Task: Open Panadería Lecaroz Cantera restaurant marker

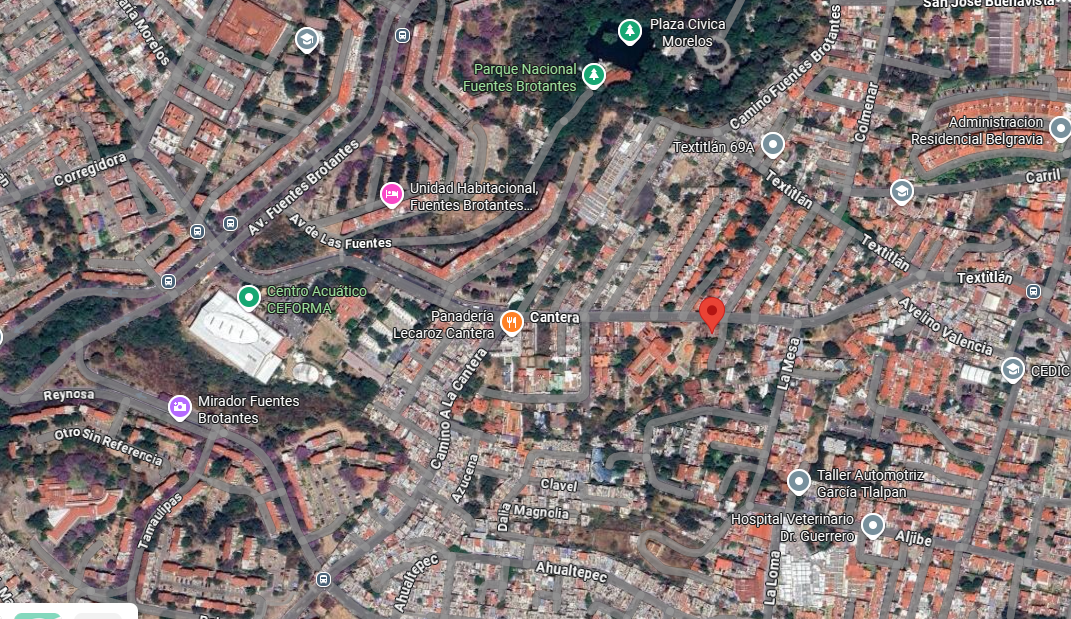Action: coord(512,322)
